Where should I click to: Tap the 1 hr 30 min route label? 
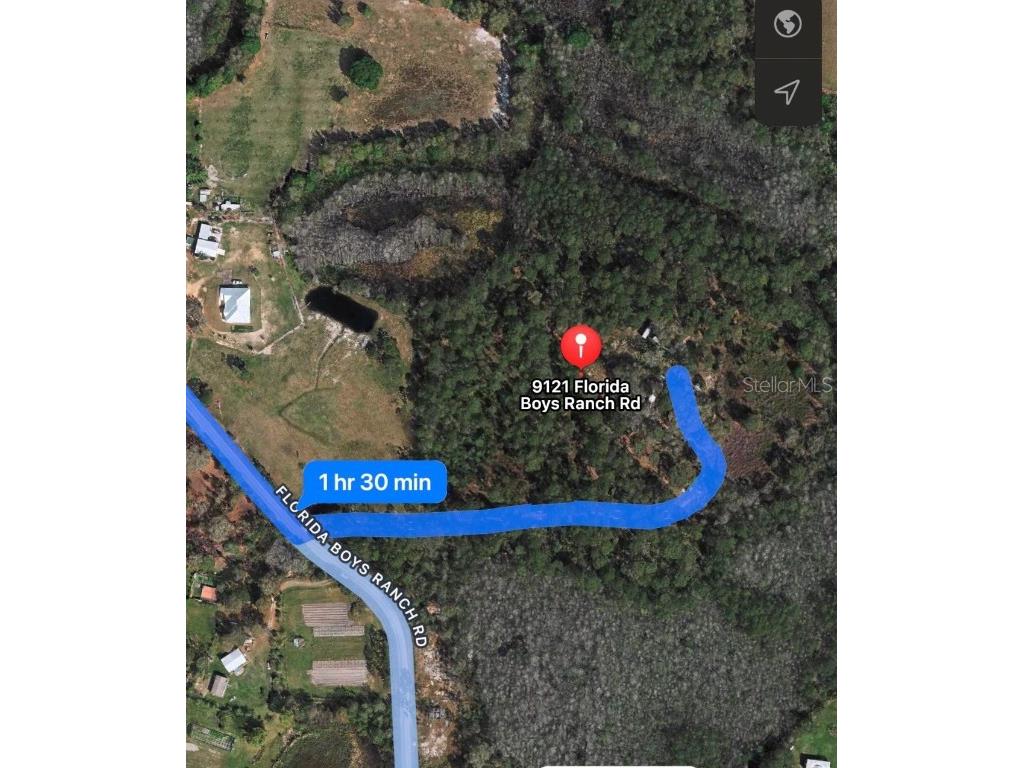click(x=375, y=482)
